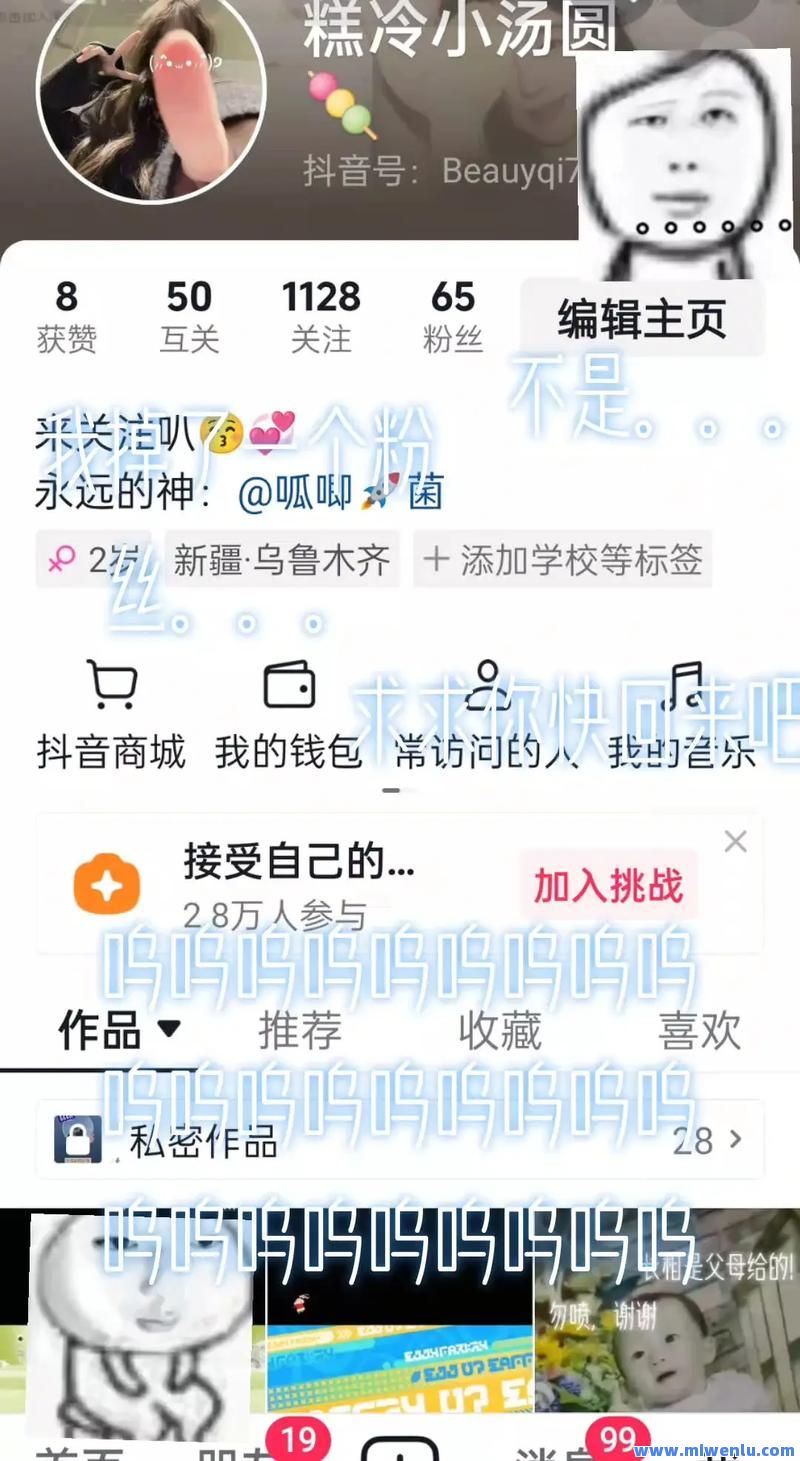Open the following list (1128 关注)
800x1461 pixels.
[321, 316]
